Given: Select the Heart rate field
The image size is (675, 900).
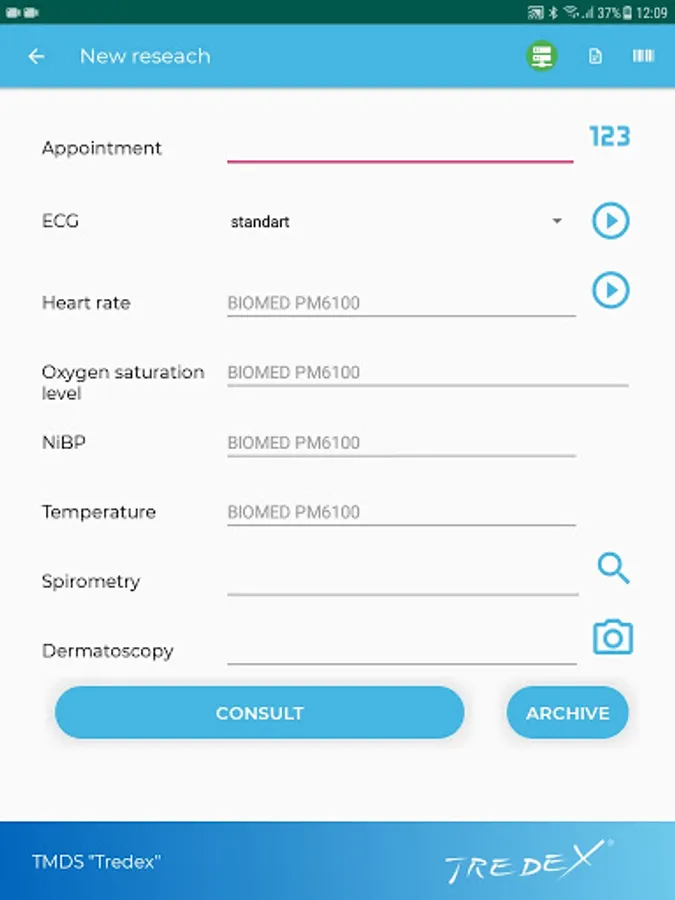Looking at the screenshot, I should pyautogui.click(x=401, y=302).
